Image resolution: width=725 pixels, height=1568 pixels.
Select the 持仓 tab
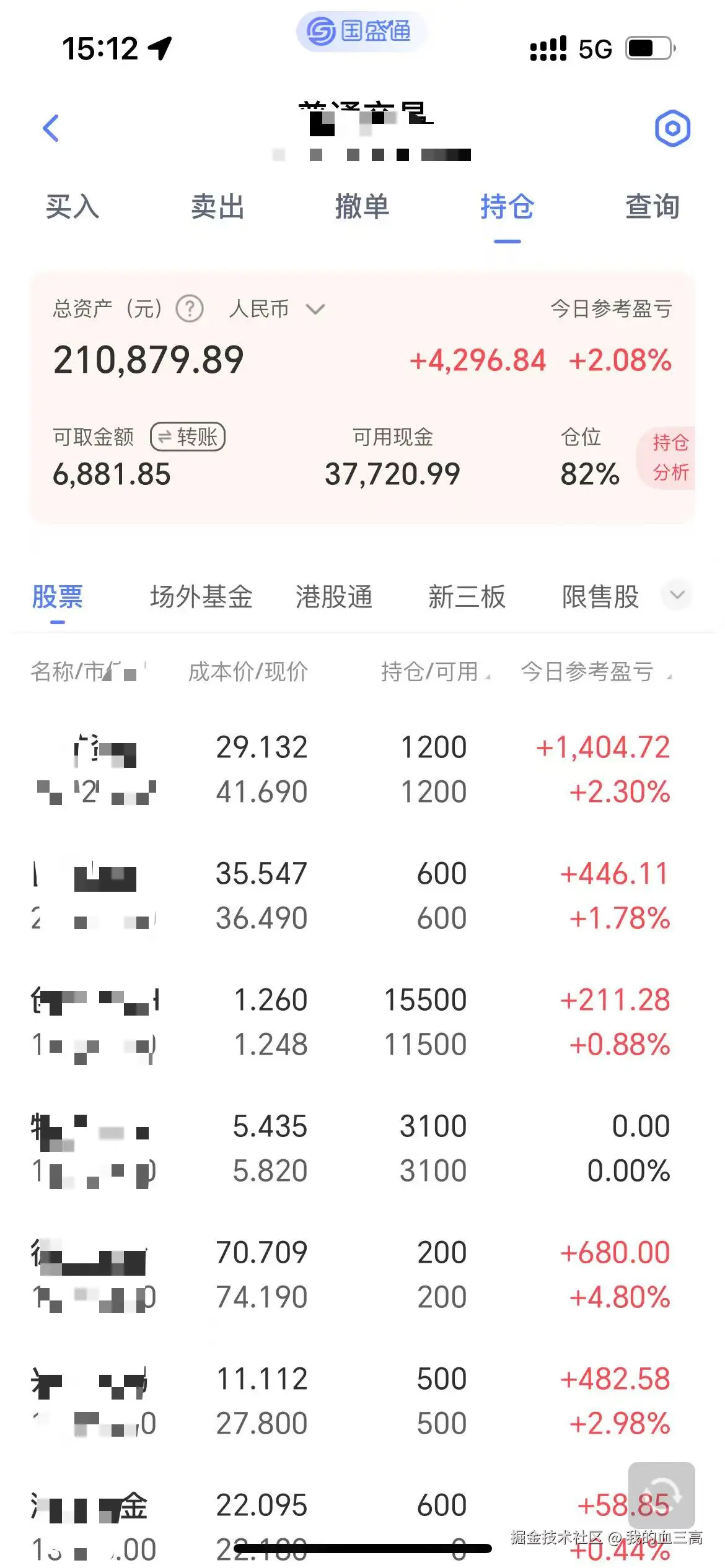(507, 207)
